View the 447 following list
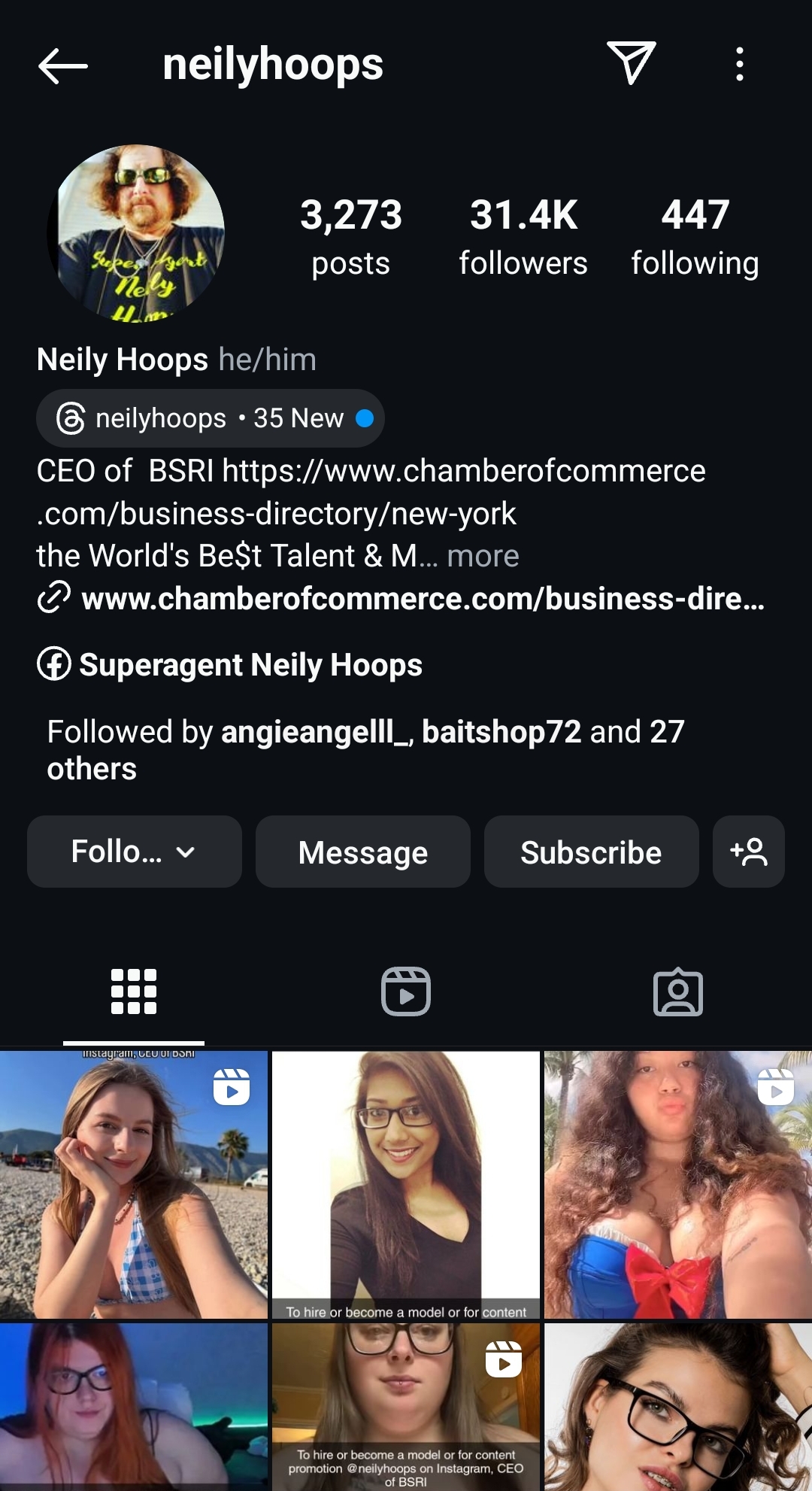The height and width of the screenshot is (1491, 812). [x=695, y=236]
